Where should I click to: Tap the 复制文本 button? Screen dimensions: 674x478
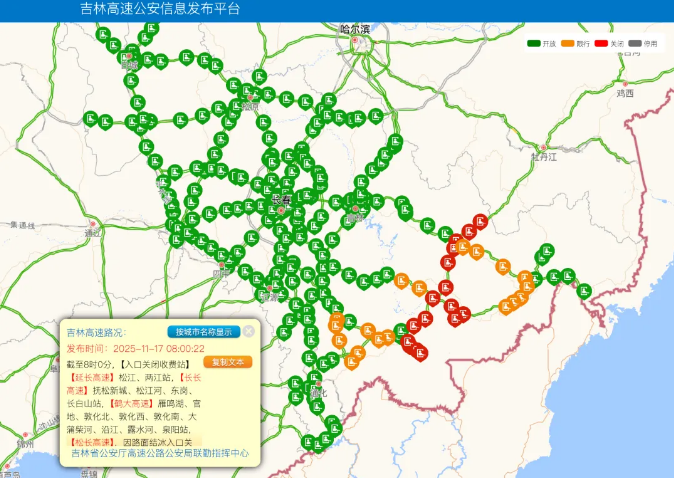coord(228,362)
